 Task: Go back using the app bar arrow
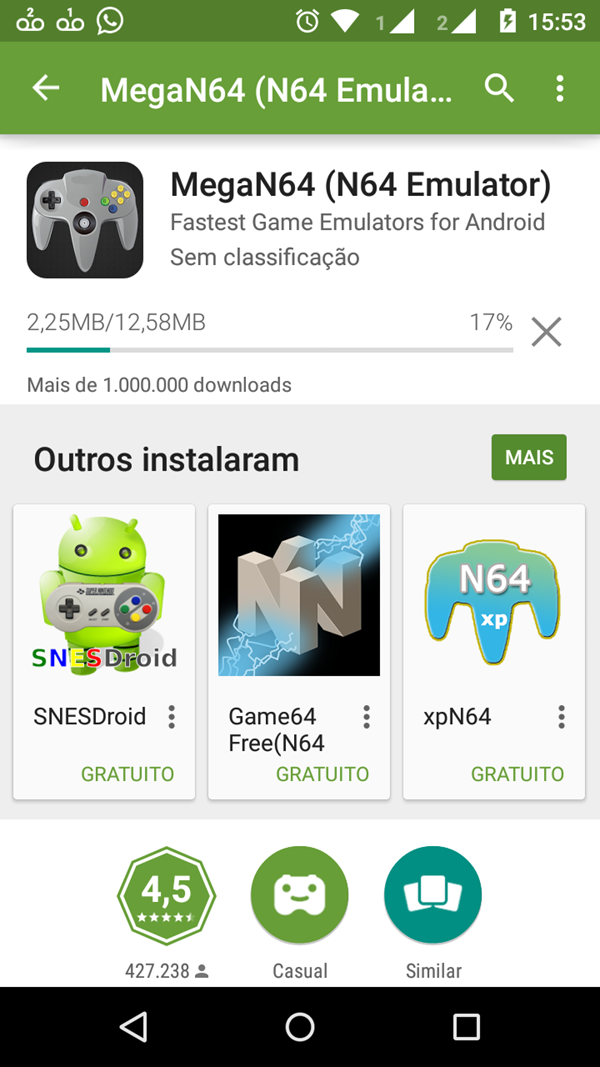[46, 88]
